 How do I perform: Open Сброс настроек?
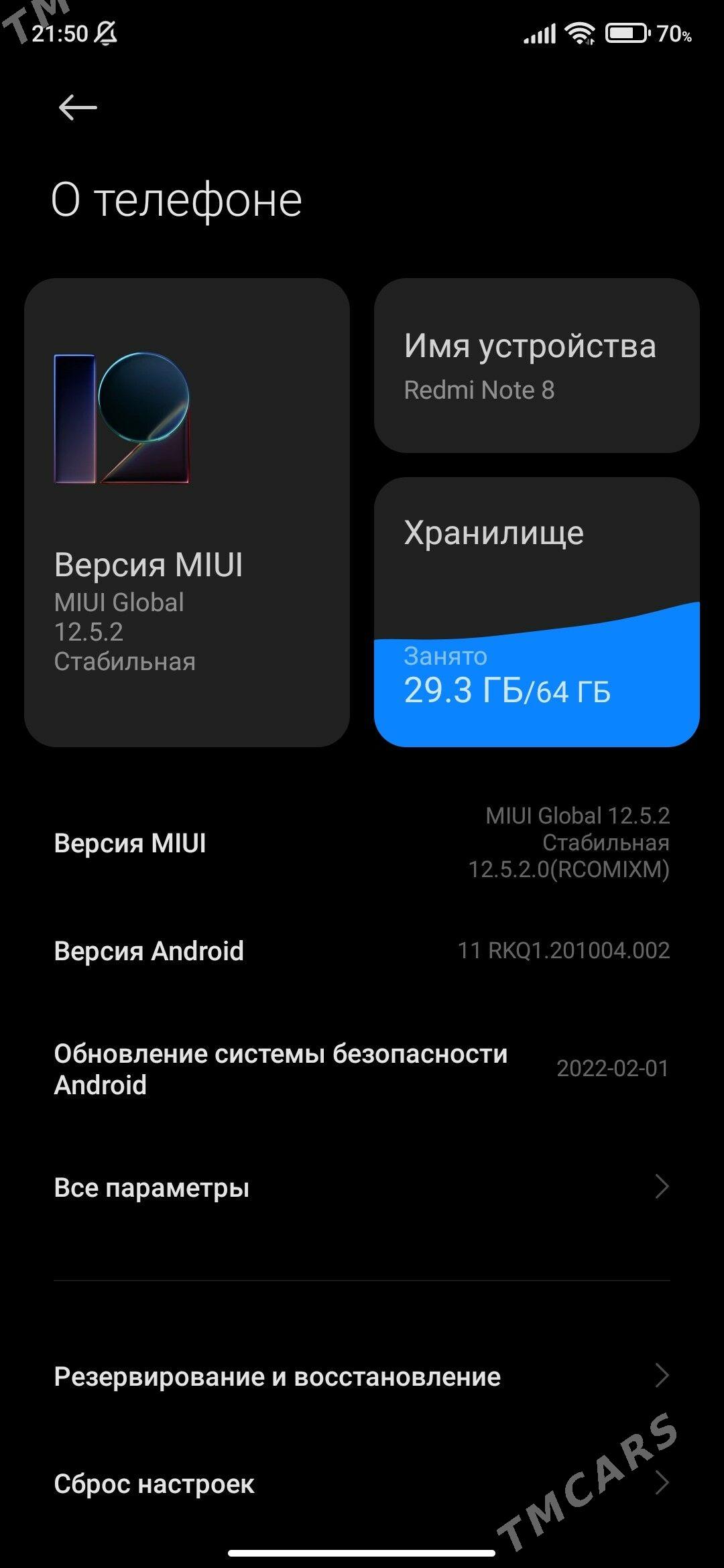click(x=362, y=1484)
